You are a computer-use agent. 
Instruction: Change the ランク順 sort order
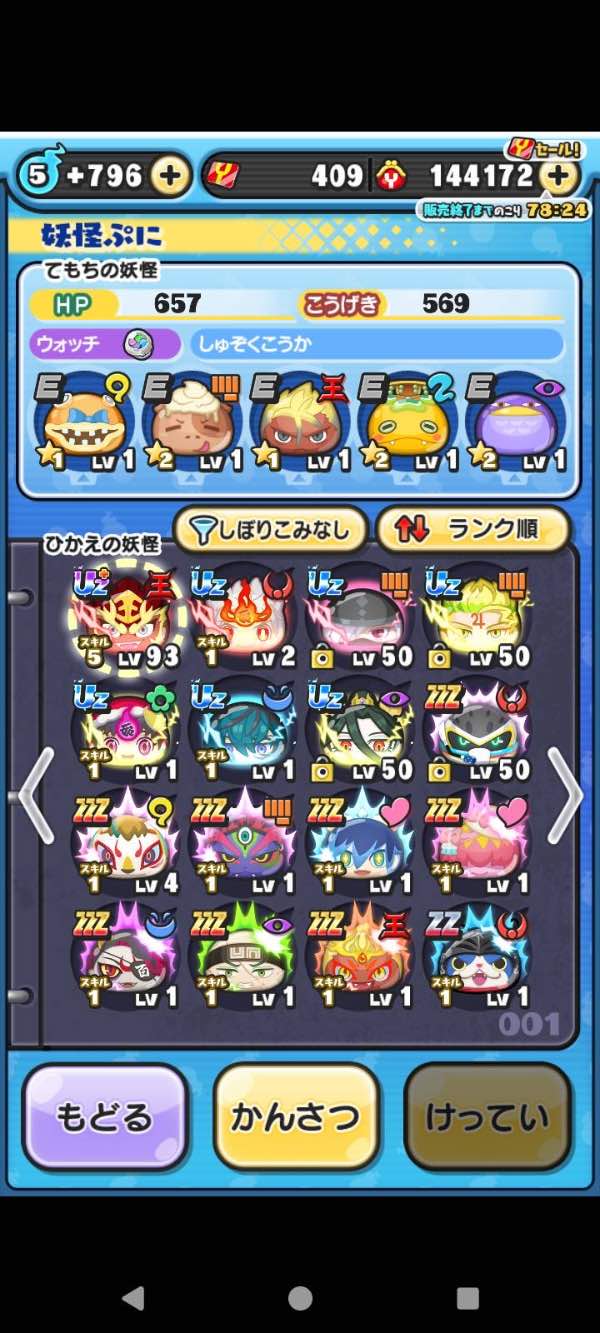coord(473,530)
